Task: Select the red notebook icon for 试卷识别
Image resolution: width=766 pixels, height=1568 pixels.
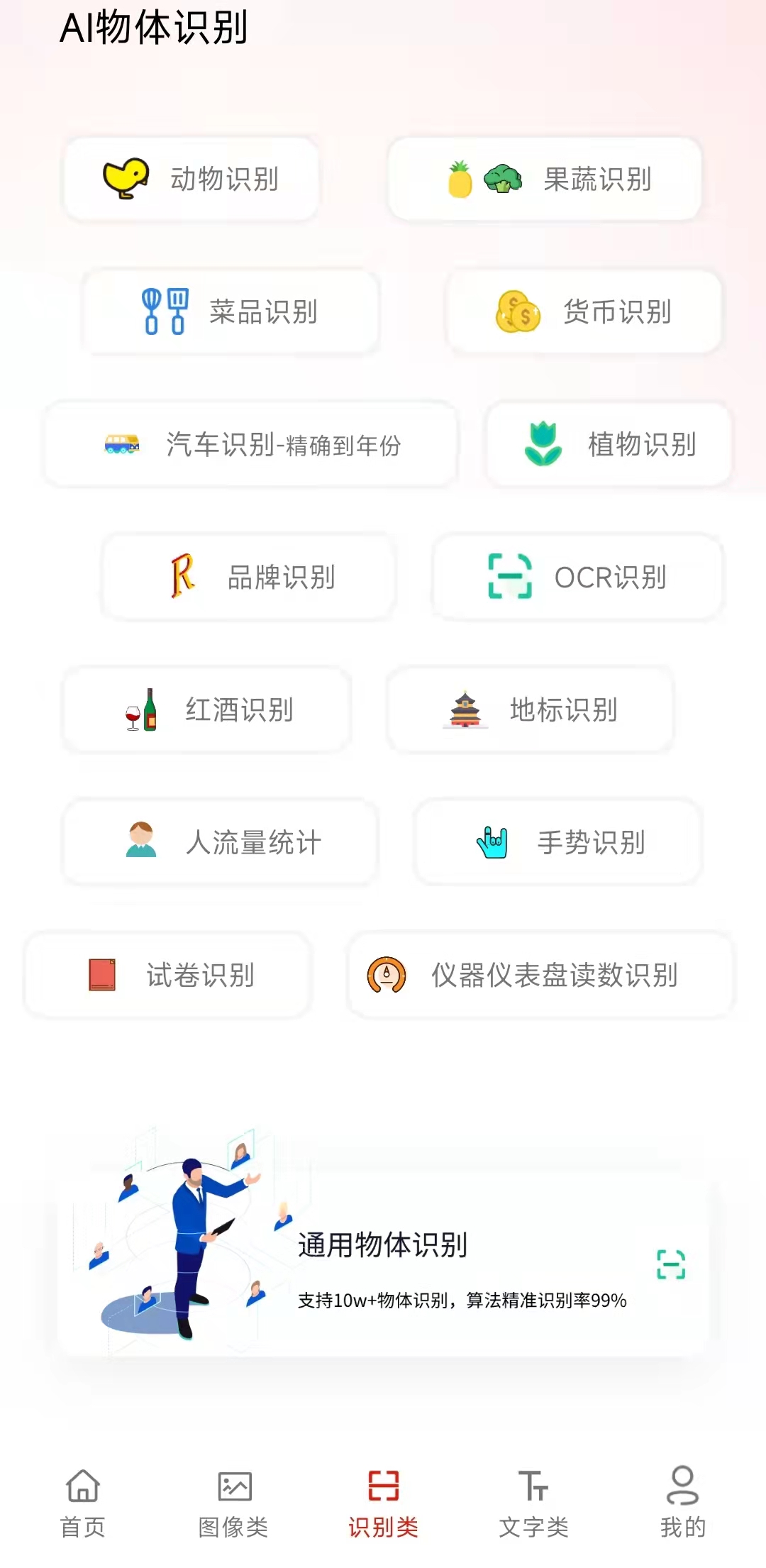Action: tap(101, 976)
